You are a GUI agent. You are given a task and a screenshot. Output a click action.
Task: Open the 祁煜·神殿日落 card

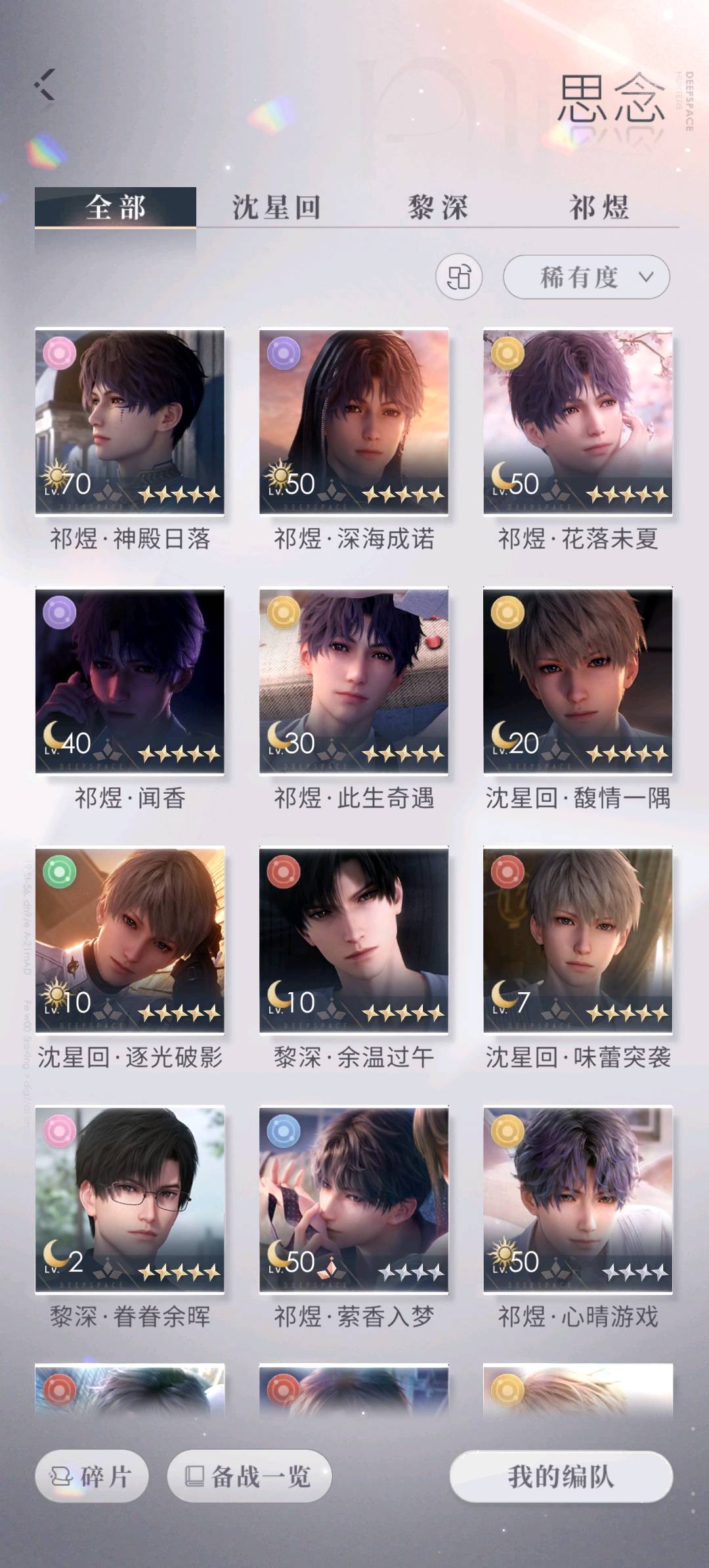pyautogui.click(x=130, y=422)
